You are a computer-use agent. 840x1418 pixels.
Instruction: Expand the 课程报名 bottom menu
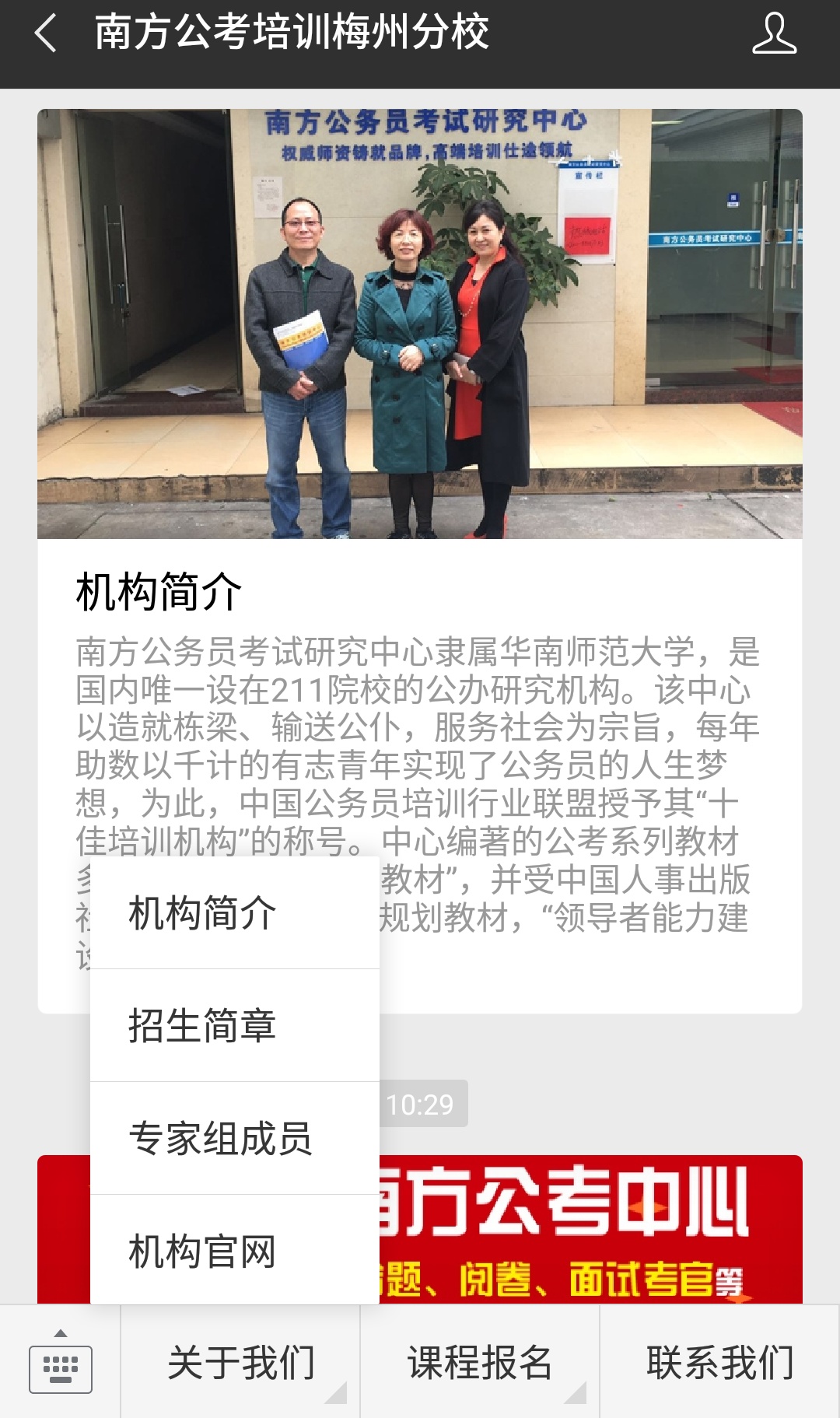coord(480,1363)
